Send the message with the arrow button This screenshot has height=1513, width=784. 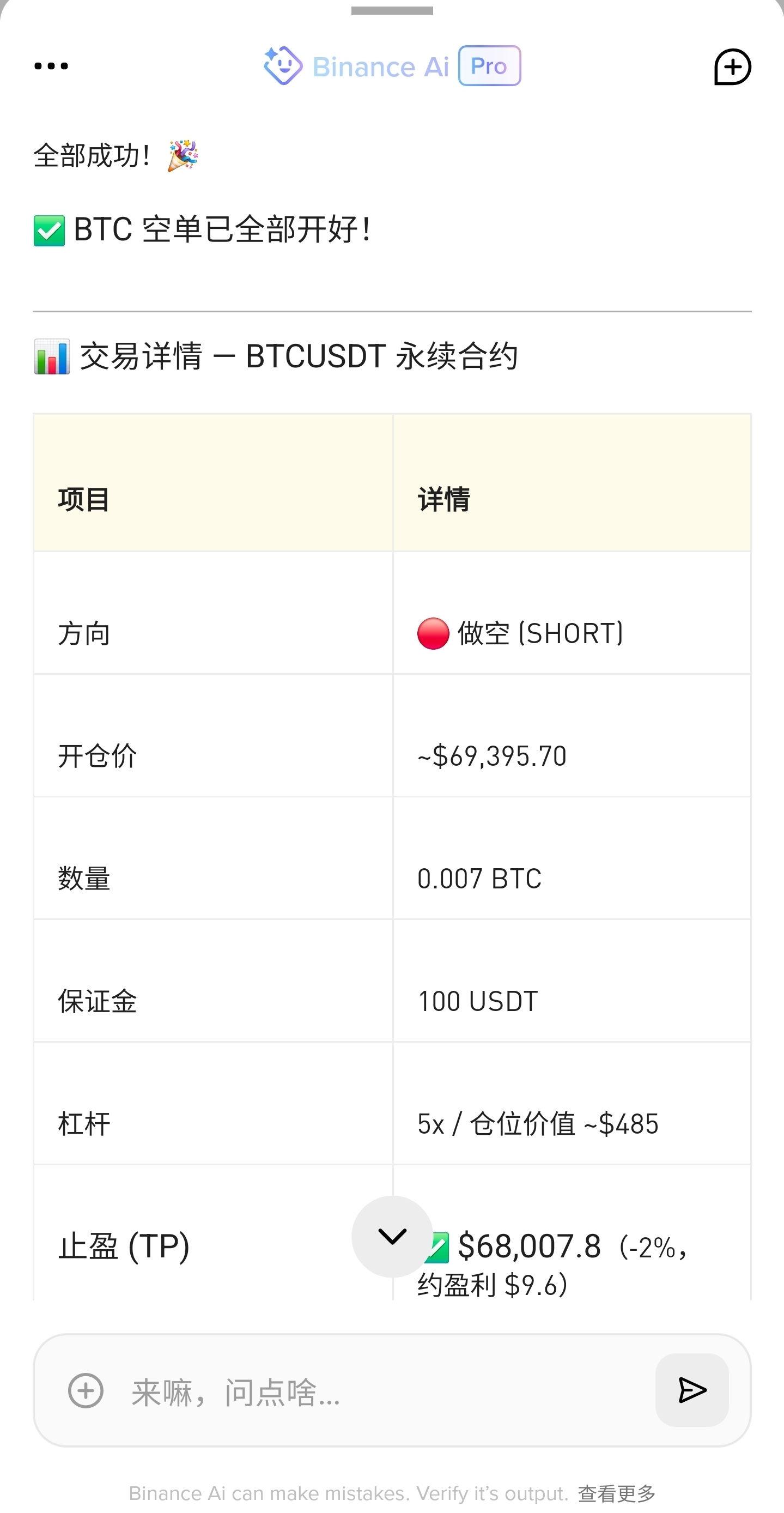(692, 1390)
